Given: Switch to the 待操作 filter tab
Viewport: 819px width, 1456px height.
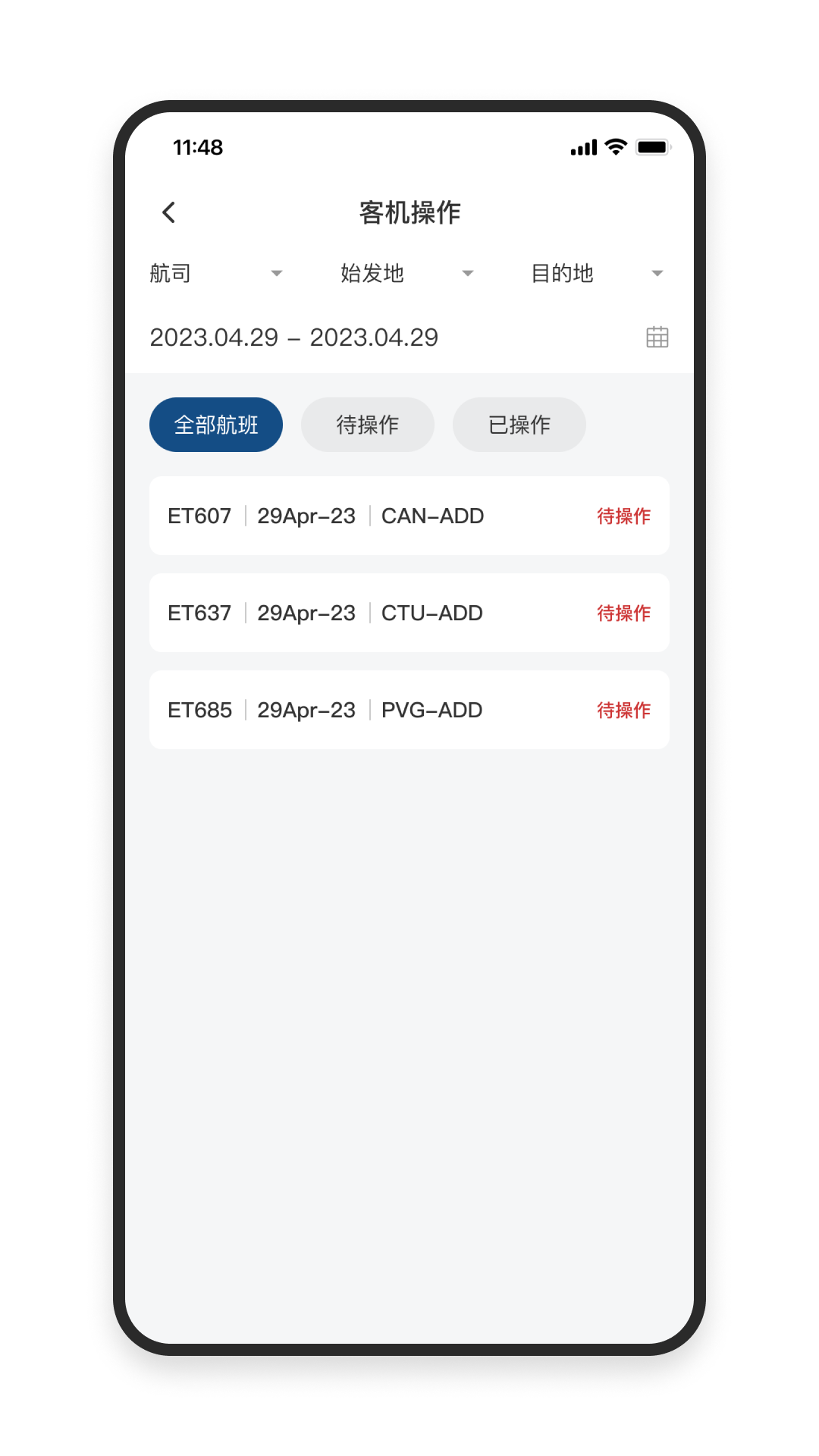Looking at the screenshot, I should pyautogui.click(x=367, y=425).
